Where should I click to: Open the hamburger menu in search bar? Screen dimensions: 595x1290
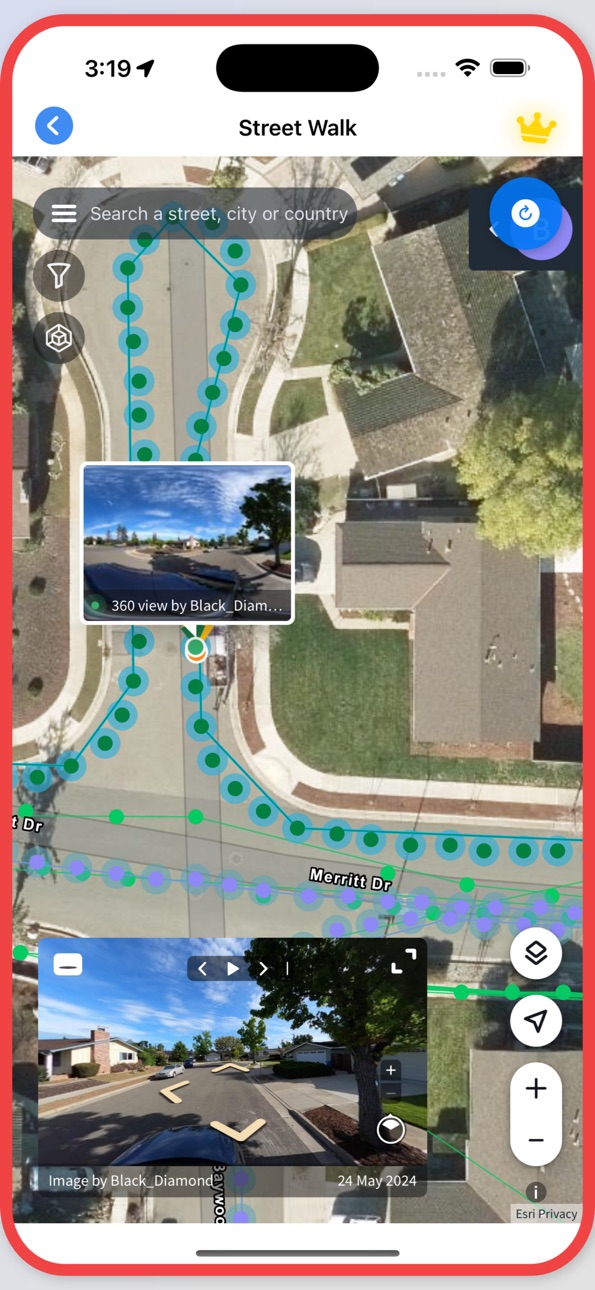(x=64, y=214)
